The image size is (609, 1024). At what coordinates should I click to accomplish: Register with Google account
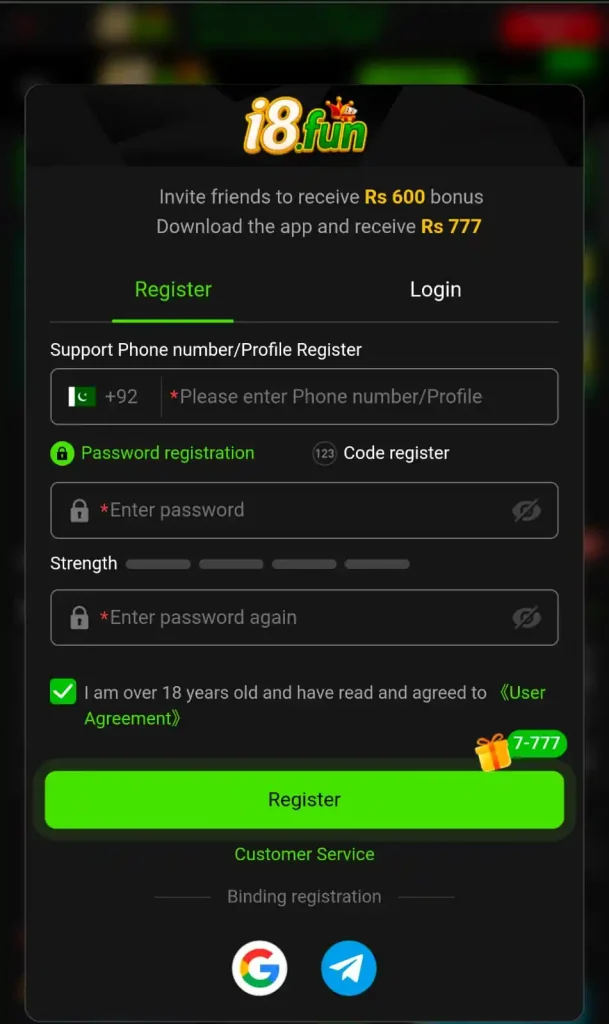(x=260, y=968)
